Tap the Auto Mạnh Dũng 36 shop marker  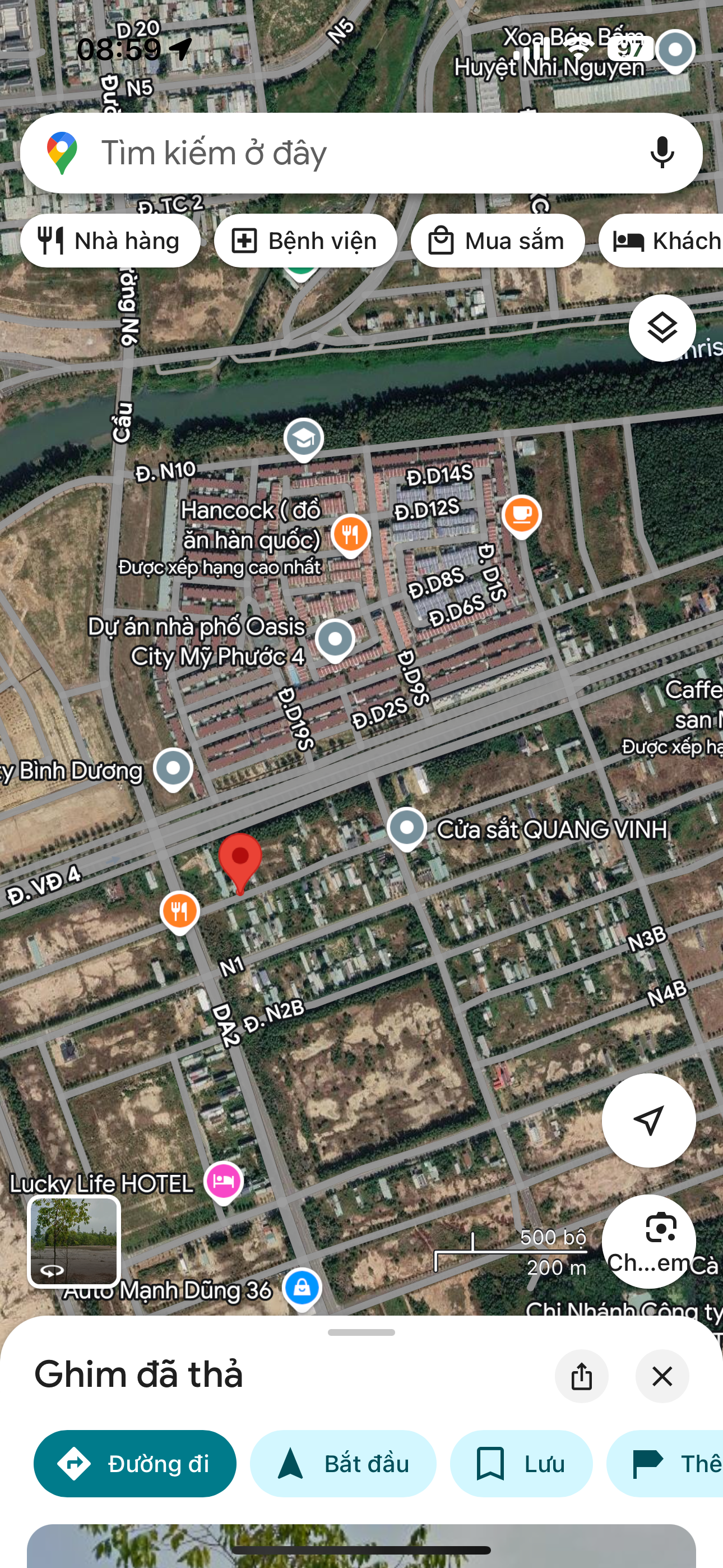tap(302, 1289)
